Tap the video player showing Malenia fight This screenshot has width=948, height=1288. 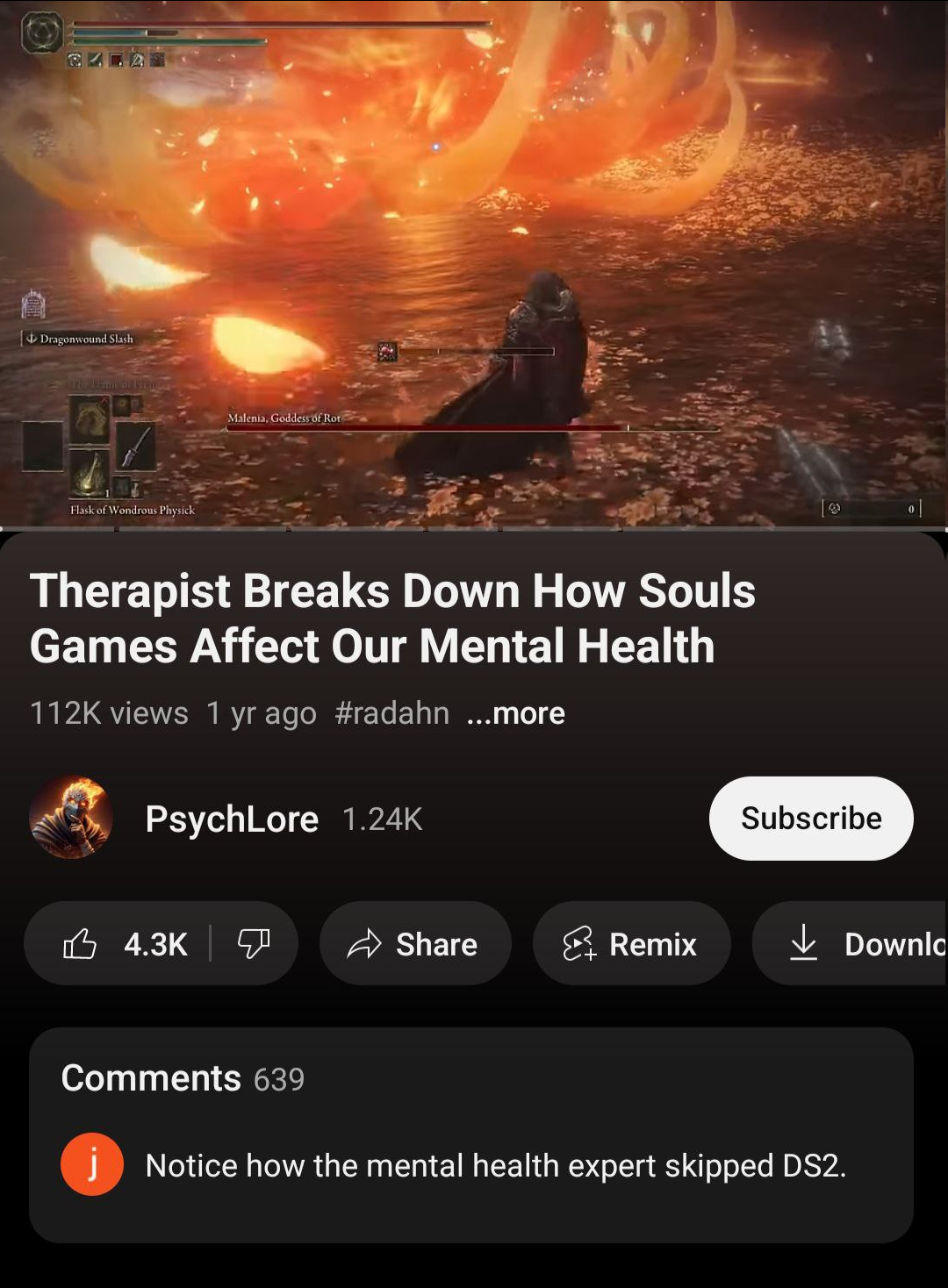[474, 263]
